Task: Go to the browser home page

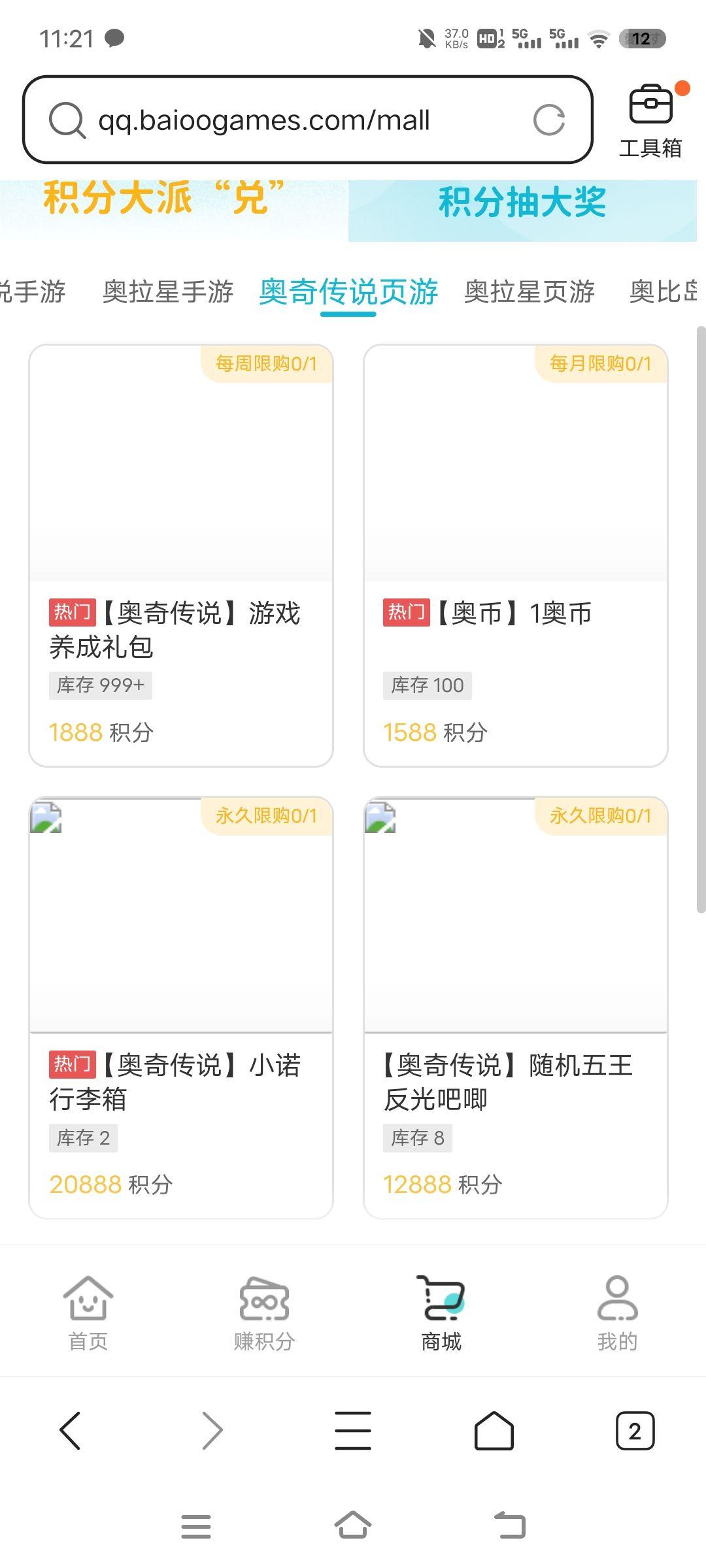Action: tap(494, 1431)
